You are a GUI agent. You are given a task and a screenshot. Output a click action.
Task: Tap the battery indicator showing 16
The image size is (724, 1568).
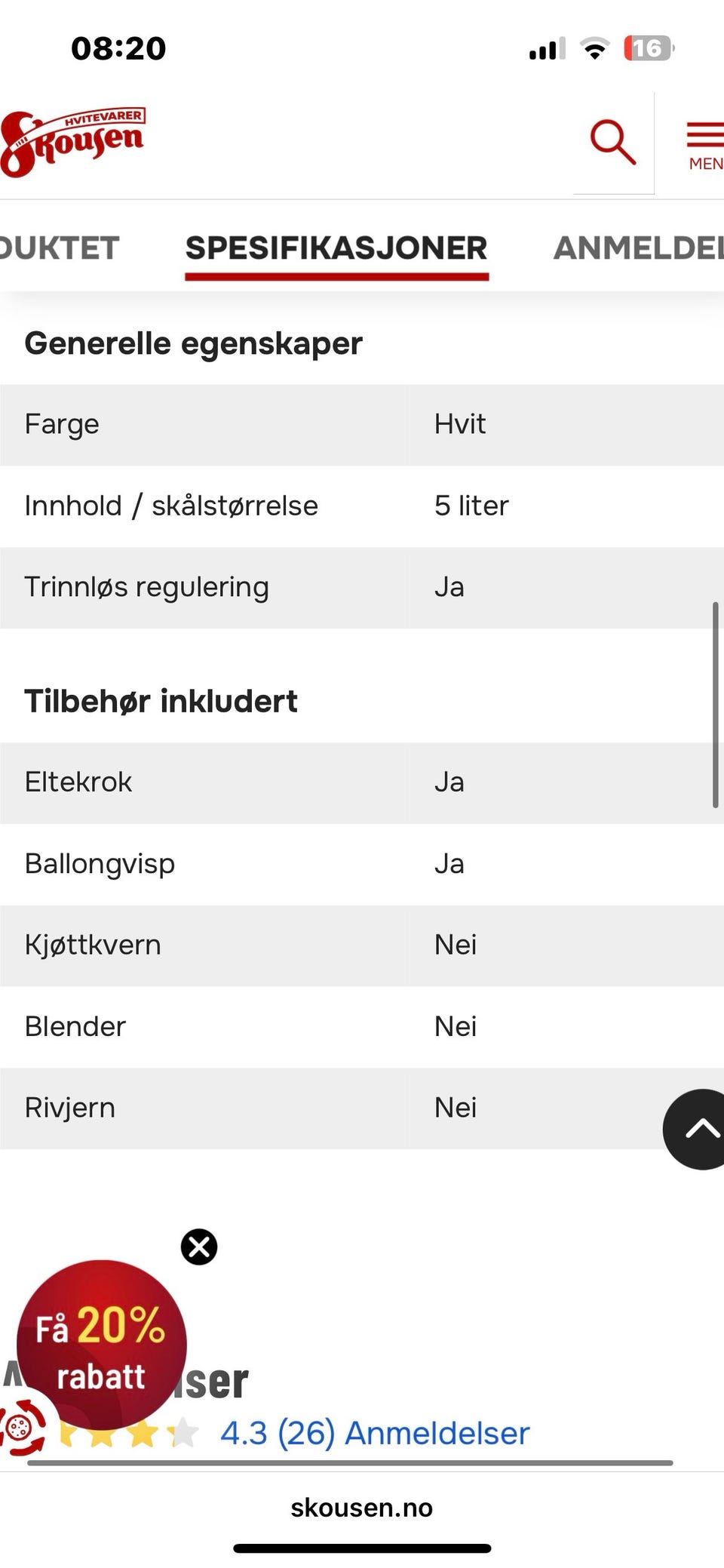point(647,48)
